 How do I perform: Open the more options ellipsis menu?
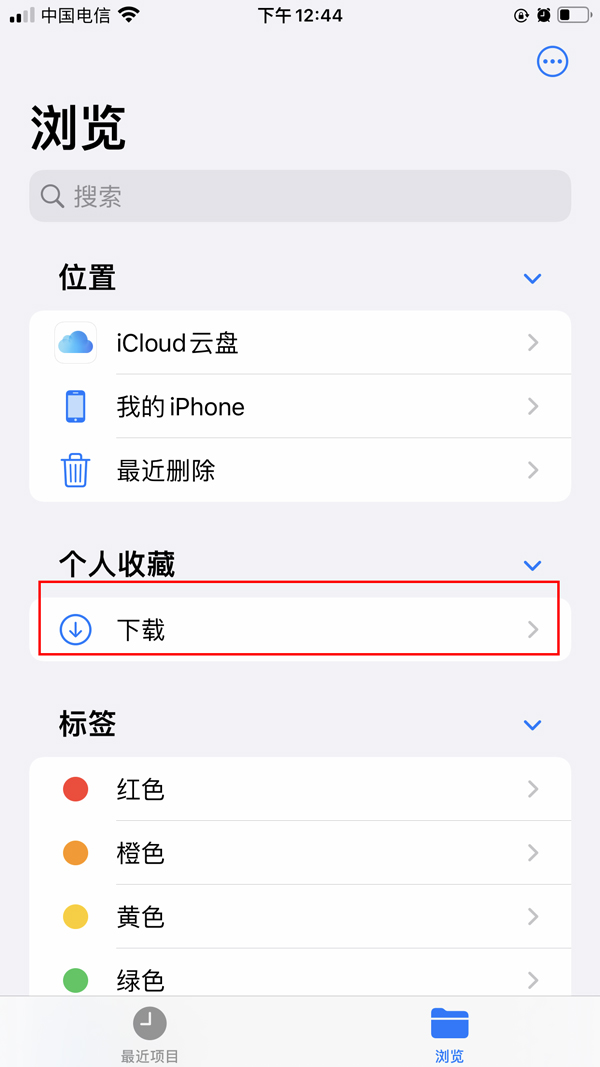552,62
